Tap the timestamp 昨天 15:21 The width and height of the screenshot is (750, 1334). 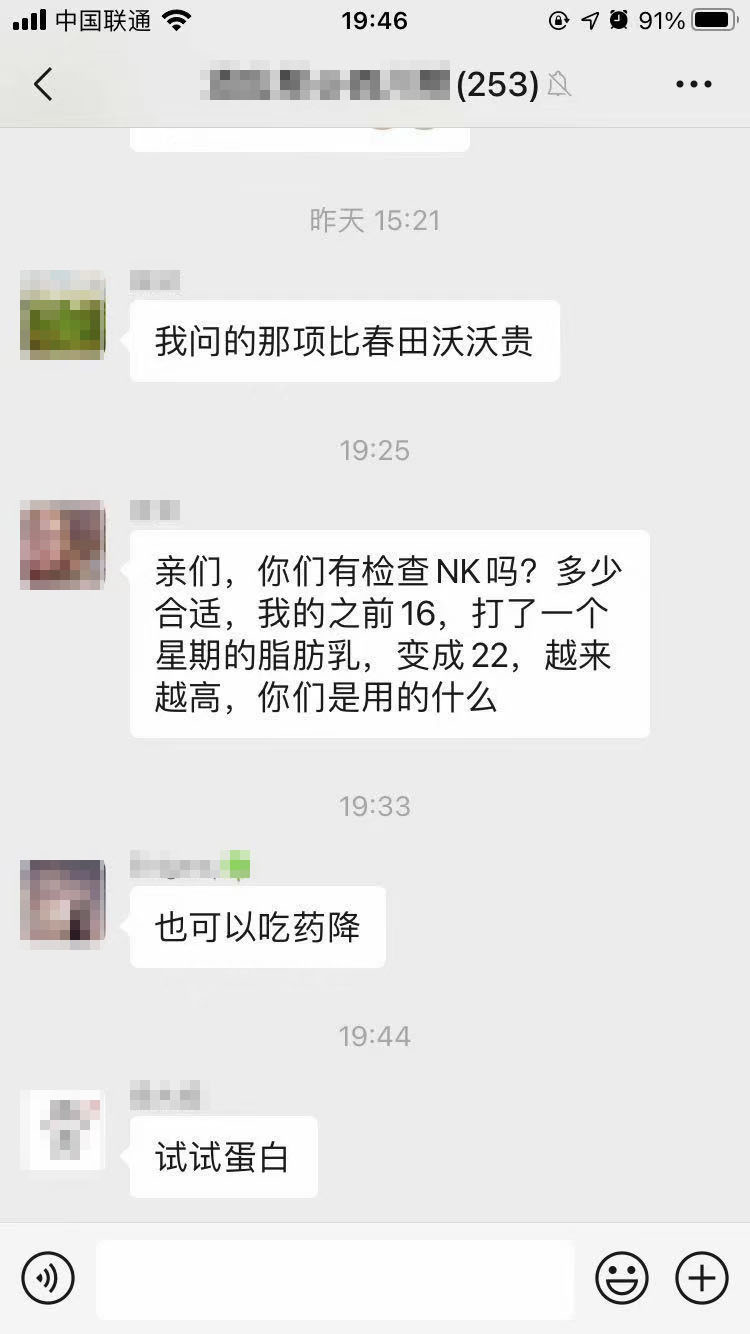pyautogui.click(x=375, y=220)
